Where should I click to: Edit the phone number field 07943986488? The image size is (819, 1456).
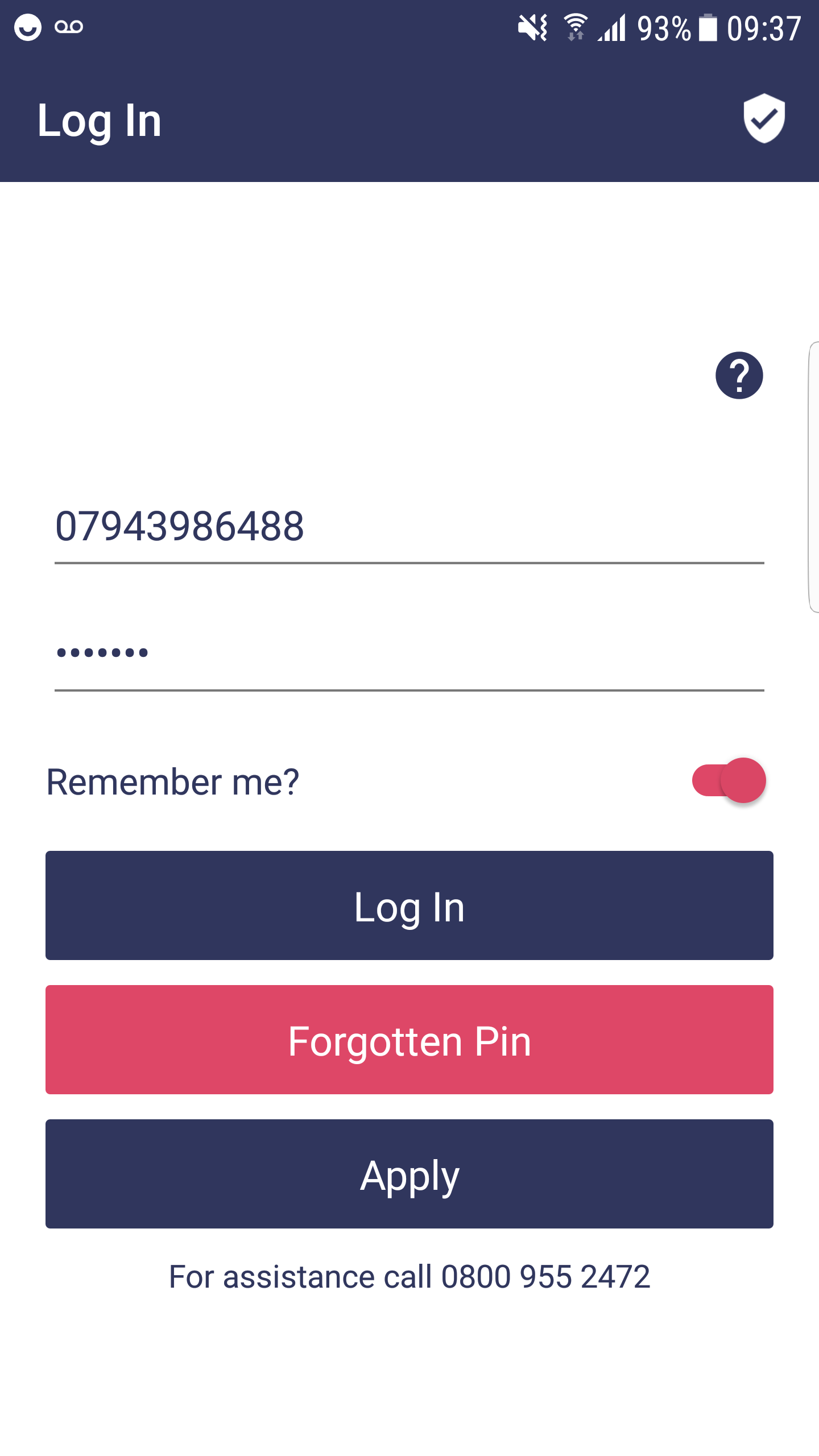[408, 527]
